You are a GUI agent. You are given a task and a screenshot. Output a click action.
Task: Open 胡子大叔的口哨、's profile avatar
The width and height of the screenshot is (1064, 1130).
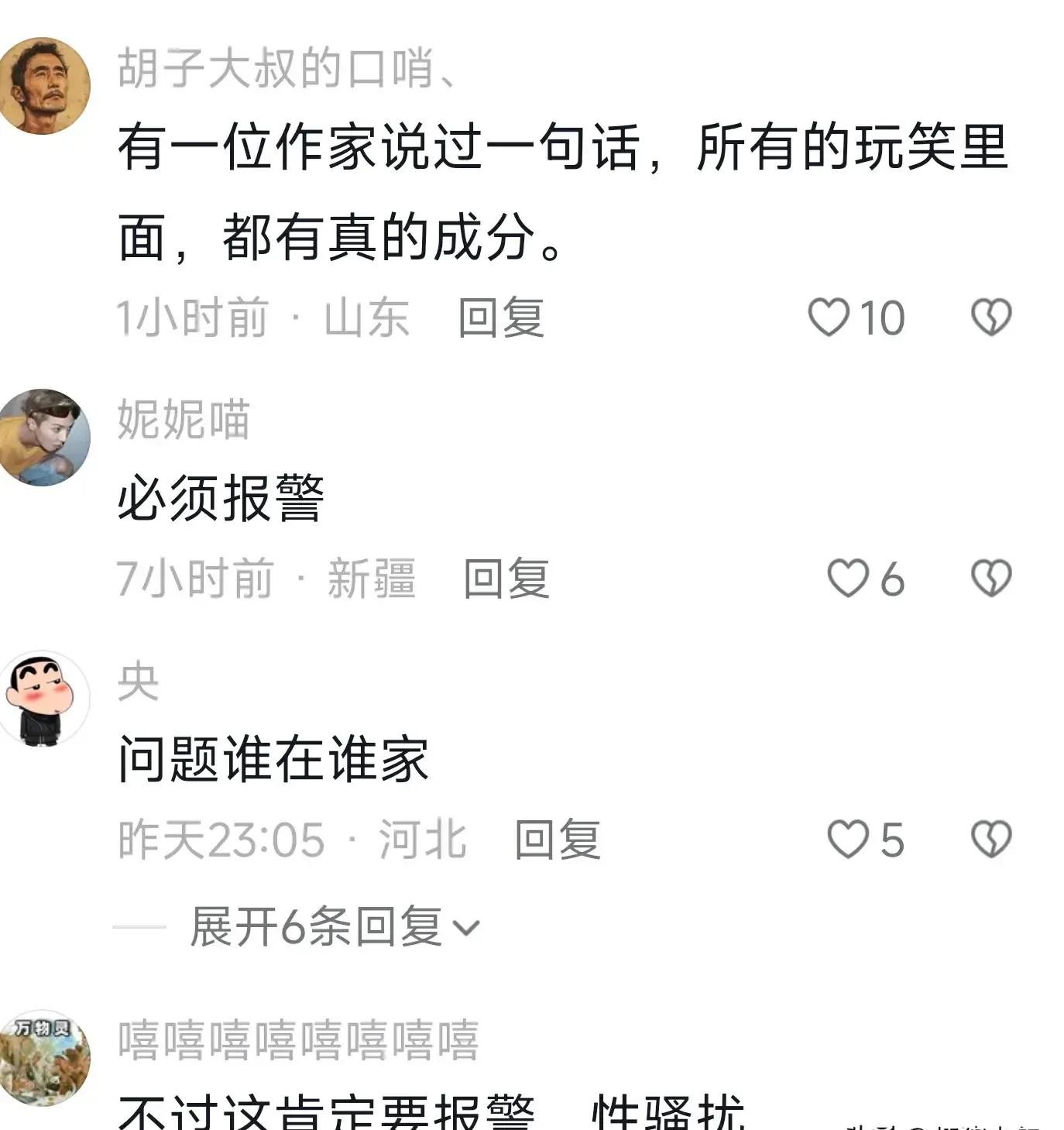pyautogui.click(x=44, y=85)
